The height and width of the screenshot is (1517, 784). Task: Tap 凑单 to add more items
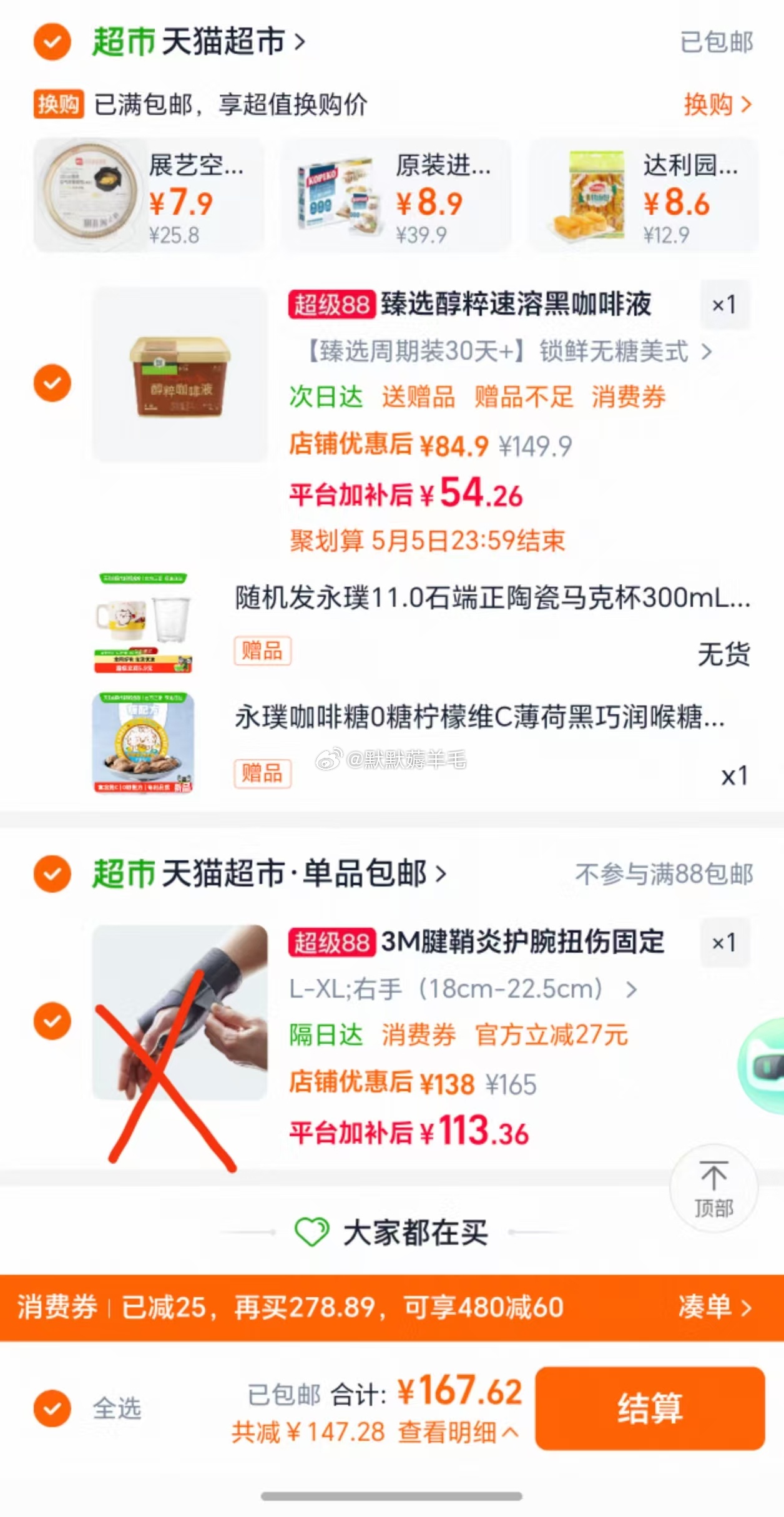[715, 1307]
